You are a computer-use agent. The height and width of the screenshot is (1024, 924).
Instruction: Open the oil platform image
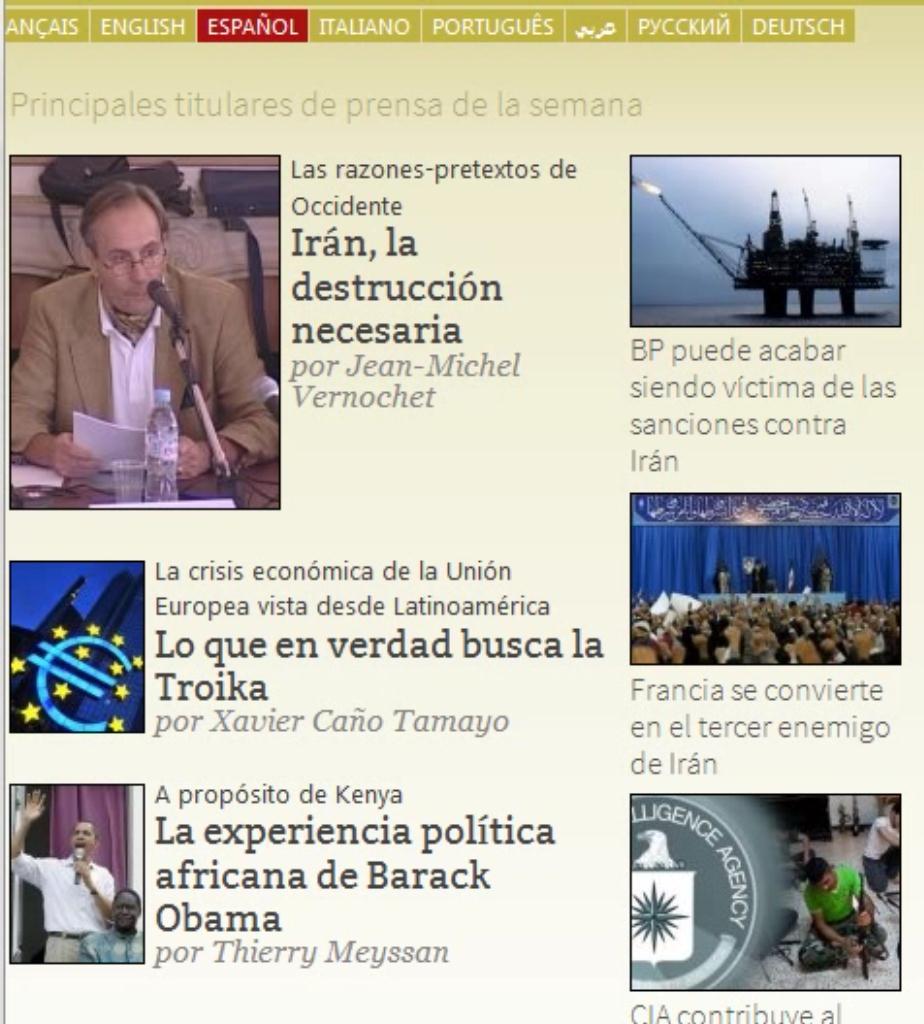[x=765, y=241]
